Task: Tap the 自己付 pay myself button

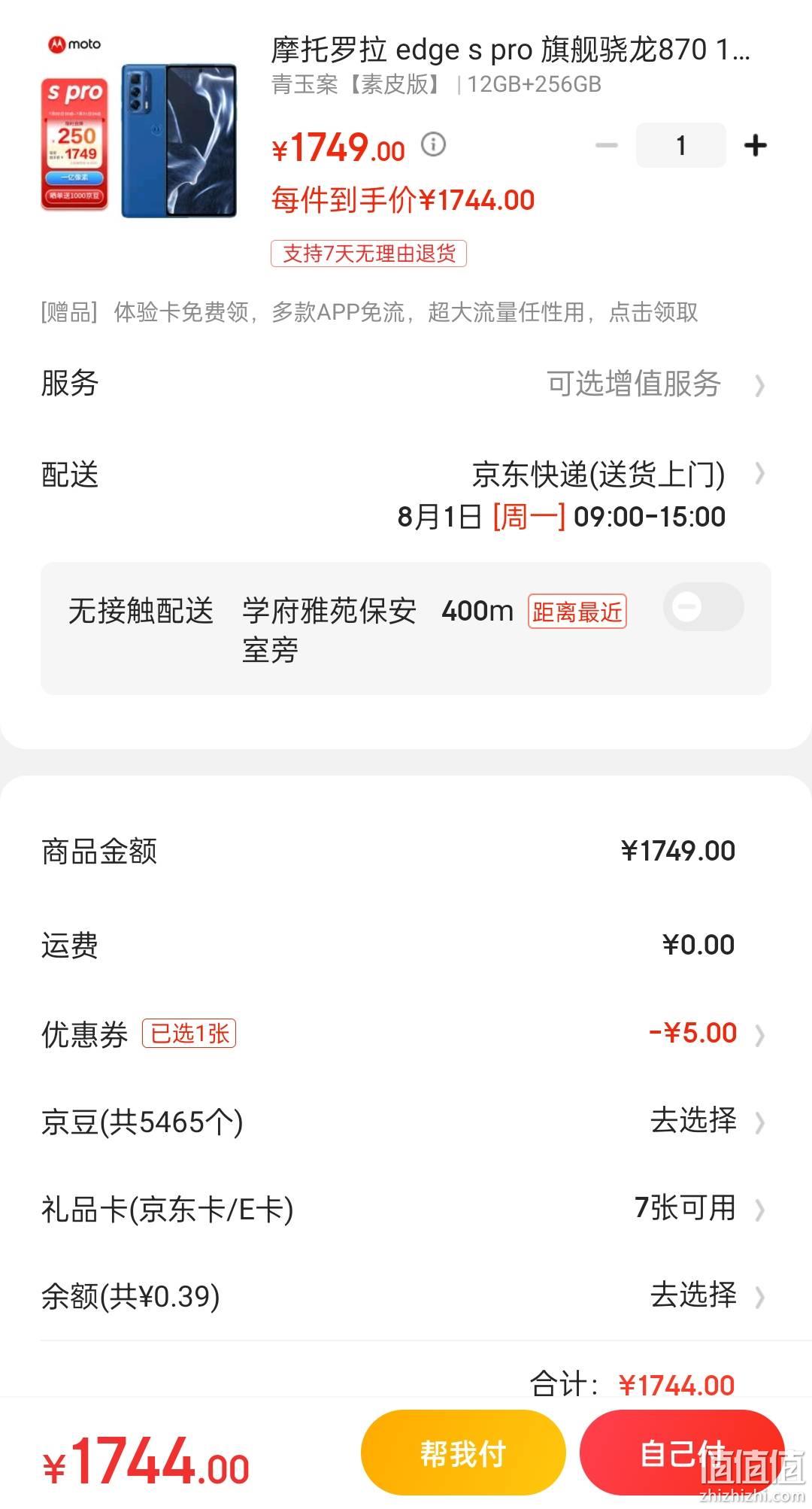Action: [x=682, y=1453]
